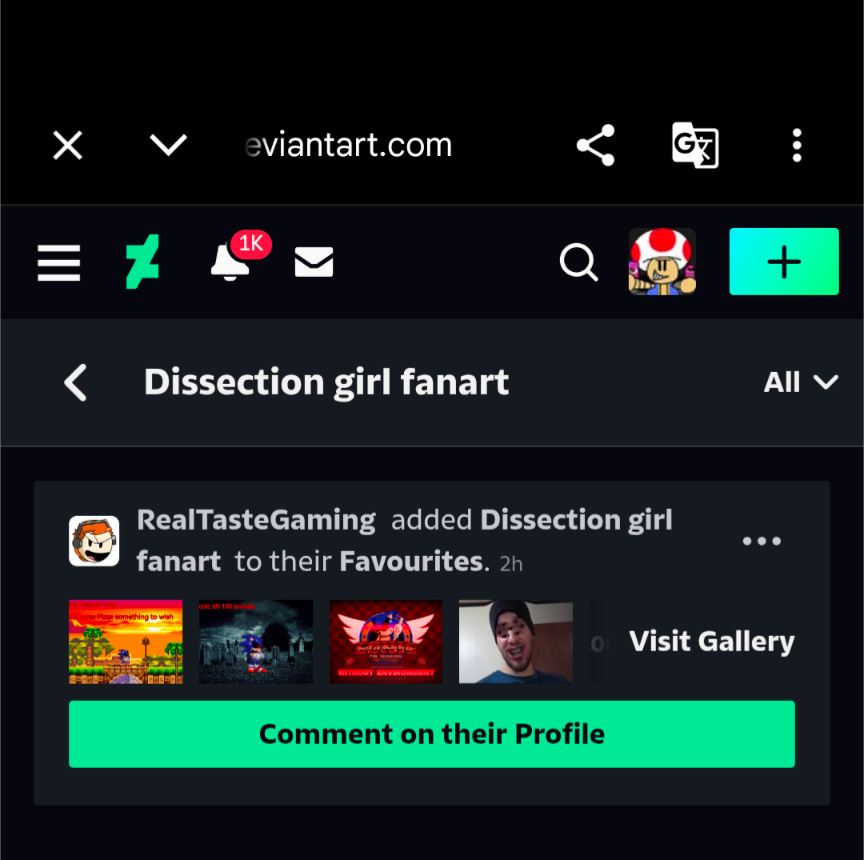Visit RealTasteGaming's gallery

click(x=711, y=641)
